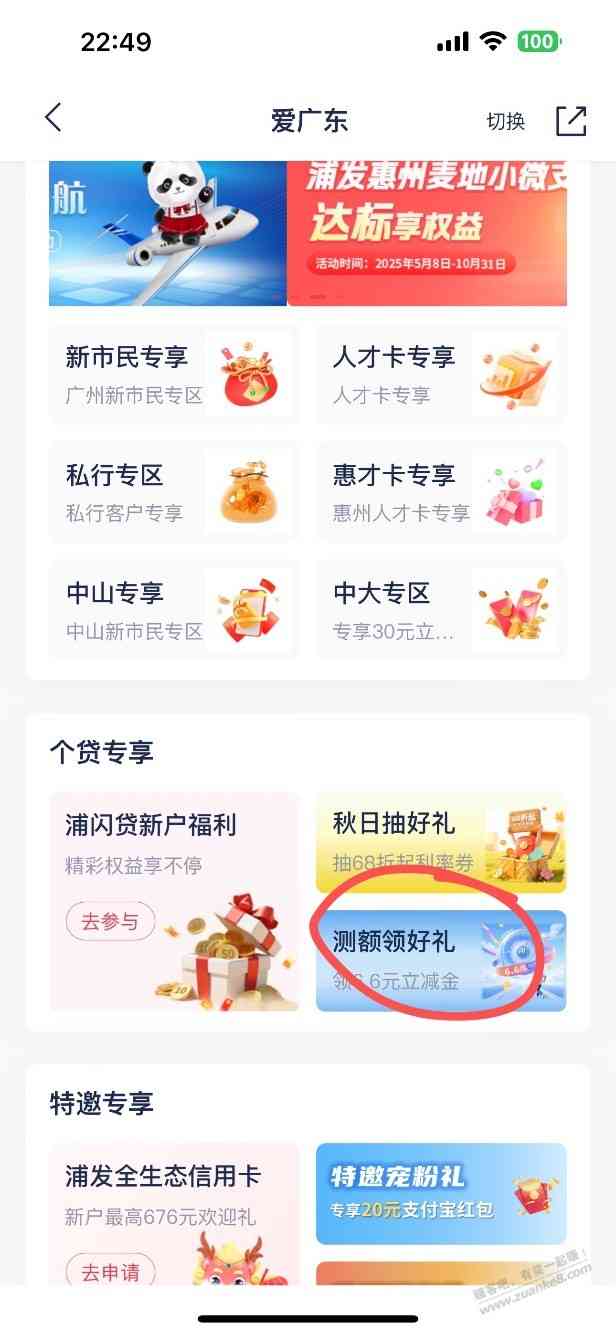Viewport: 616px width, 1334px height.
Task: Open the 人才卡专享 card
Action: click(x=440, y=374)
